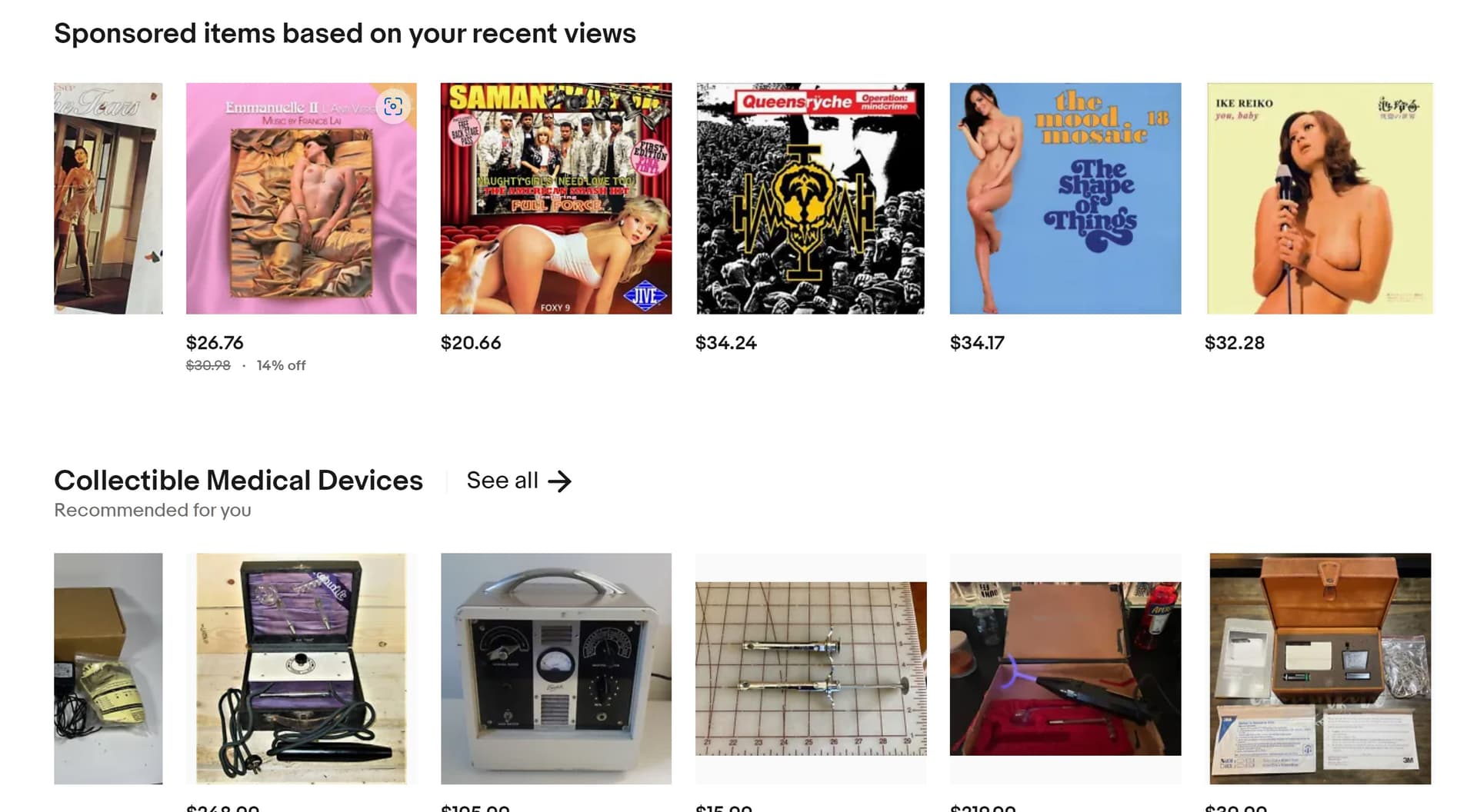The width and height of the screenshot is (1477, 812).
Task: Open the metal syringes on grid mat listing
Action: point(810,668)
